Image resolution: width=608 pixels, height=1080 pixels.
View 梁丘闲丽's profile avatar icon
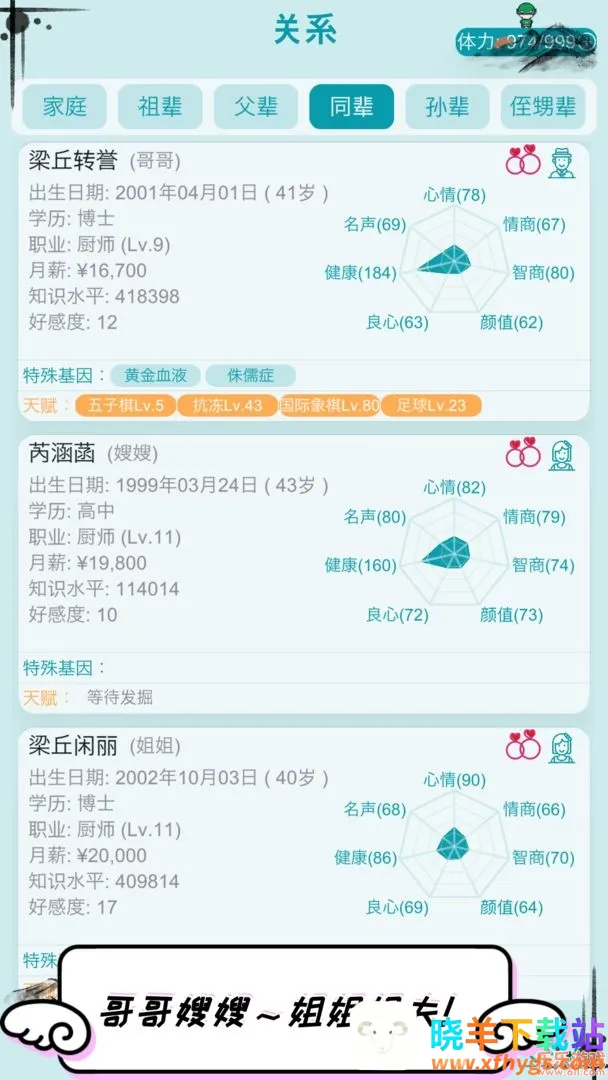coord(562,747)
